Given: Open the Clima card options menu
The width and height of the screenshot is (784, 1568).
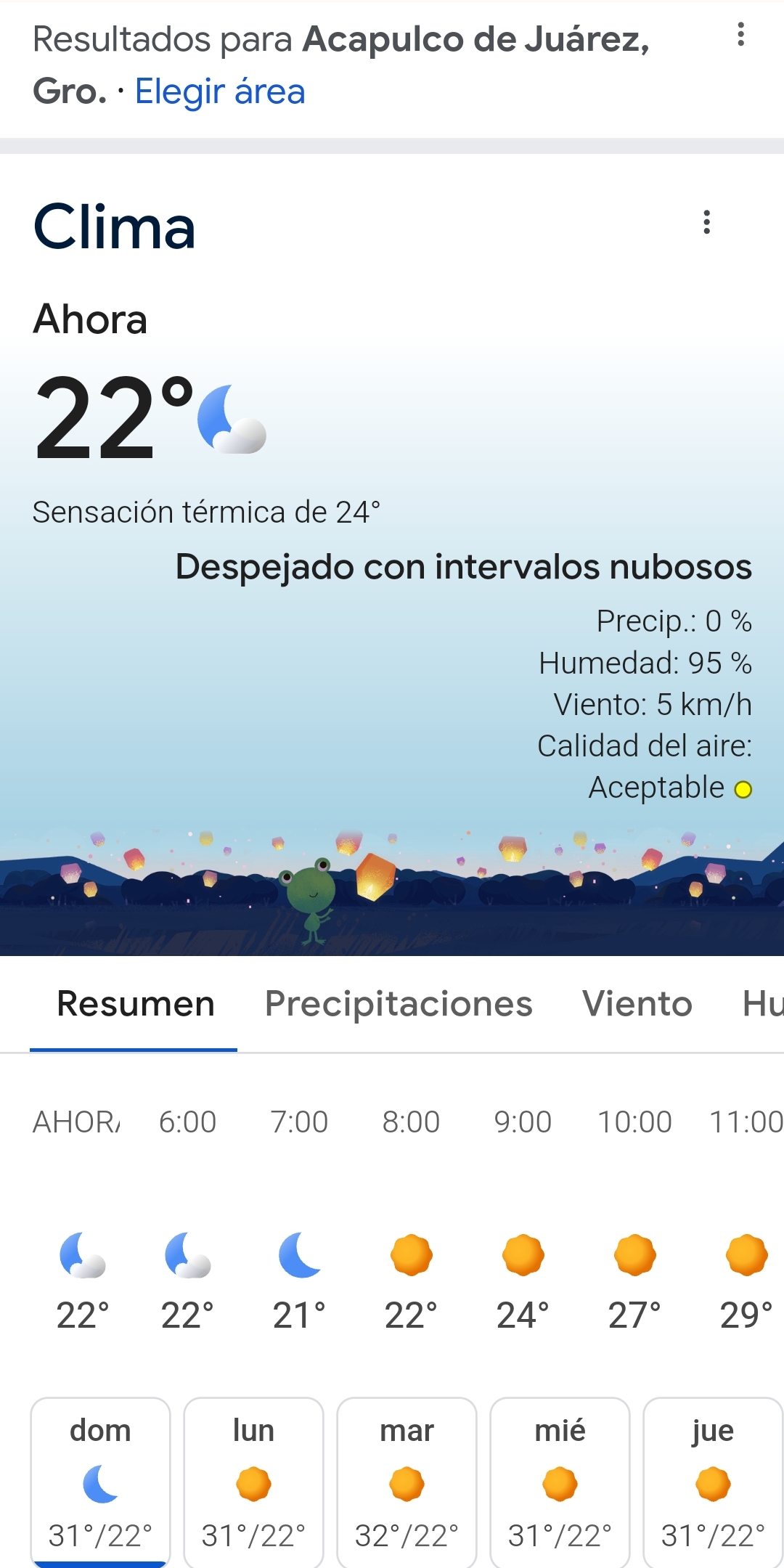Looking at the screenshot, I should [x=706, y=222].
